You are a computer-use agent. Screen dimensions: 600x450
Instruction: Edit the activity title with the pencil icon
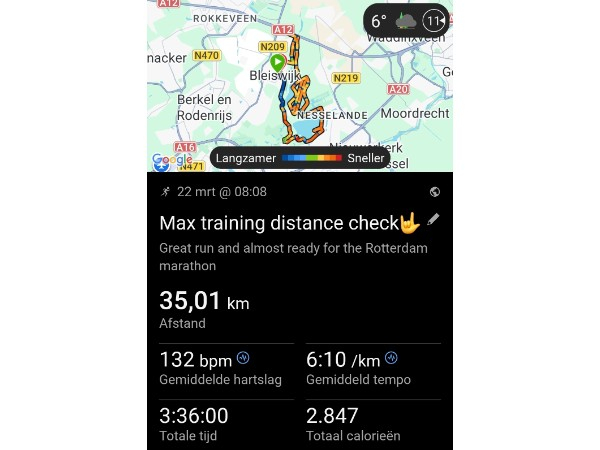point(433,219)
